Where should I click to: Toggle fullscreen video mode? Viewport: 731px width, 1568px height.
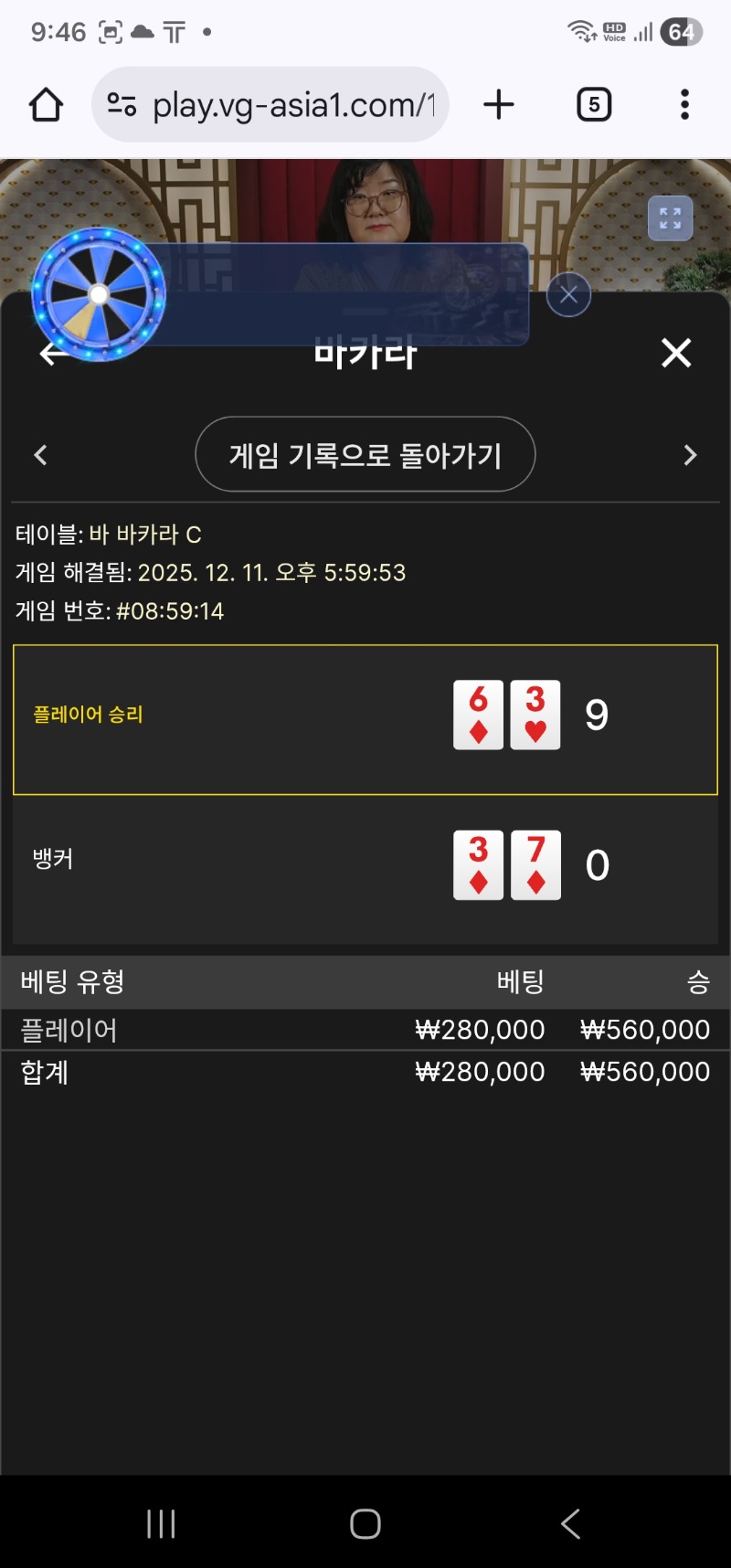pyautogui.click(x=670, y=219)
